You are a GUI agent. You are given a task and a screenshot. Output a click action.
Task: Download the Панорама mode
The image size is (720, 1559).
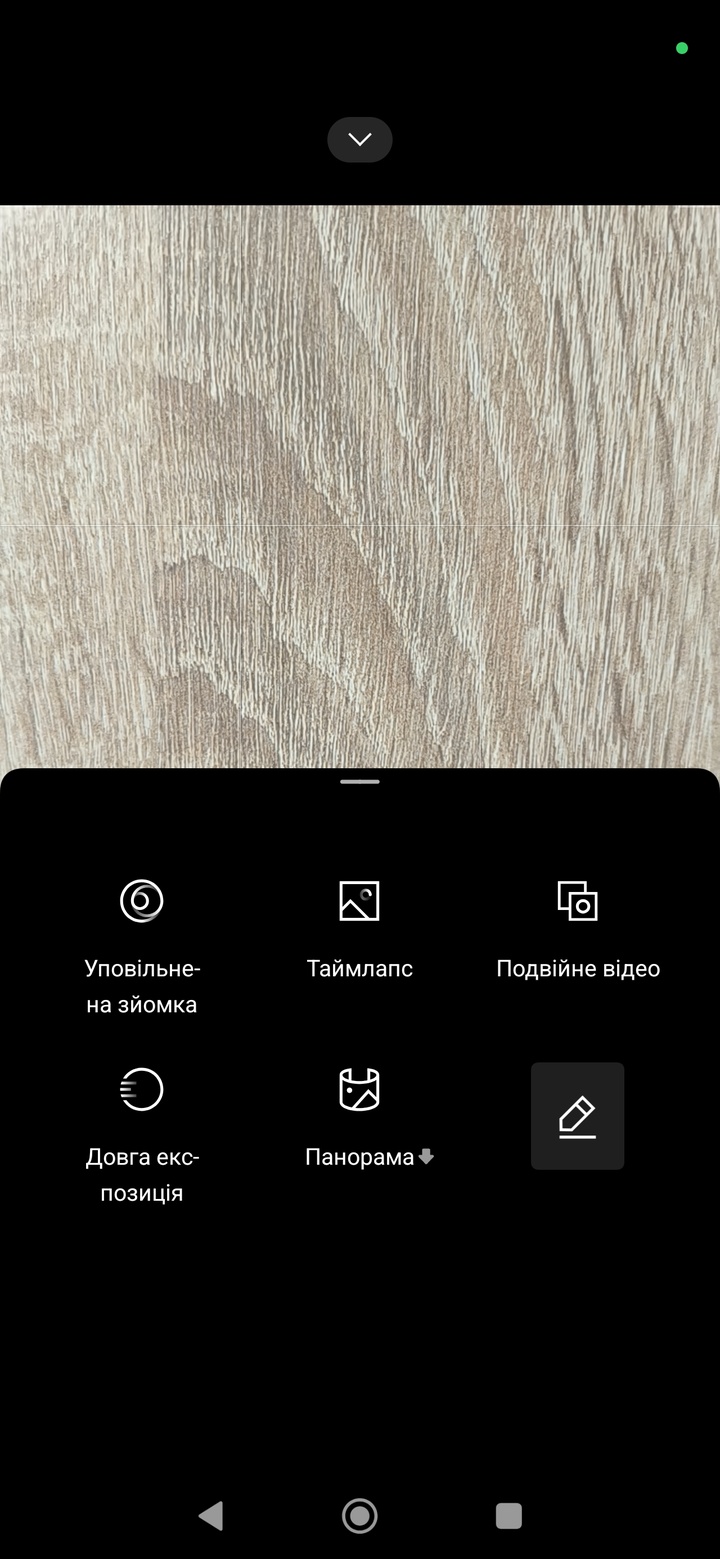coord(359,1089)
